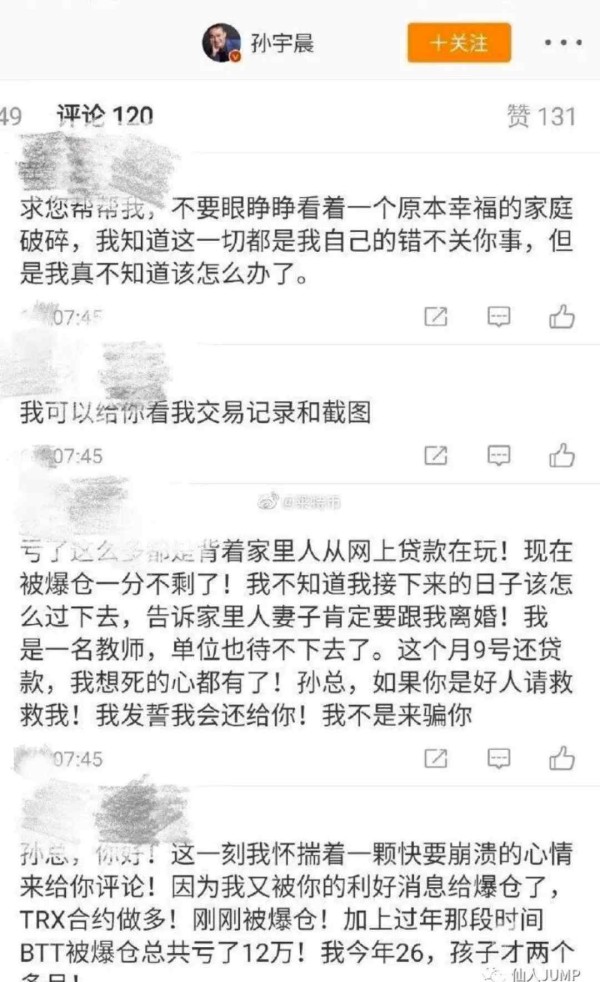Like the comment about 交易记录和截图
Screen dimensions: 600x982
562,455
